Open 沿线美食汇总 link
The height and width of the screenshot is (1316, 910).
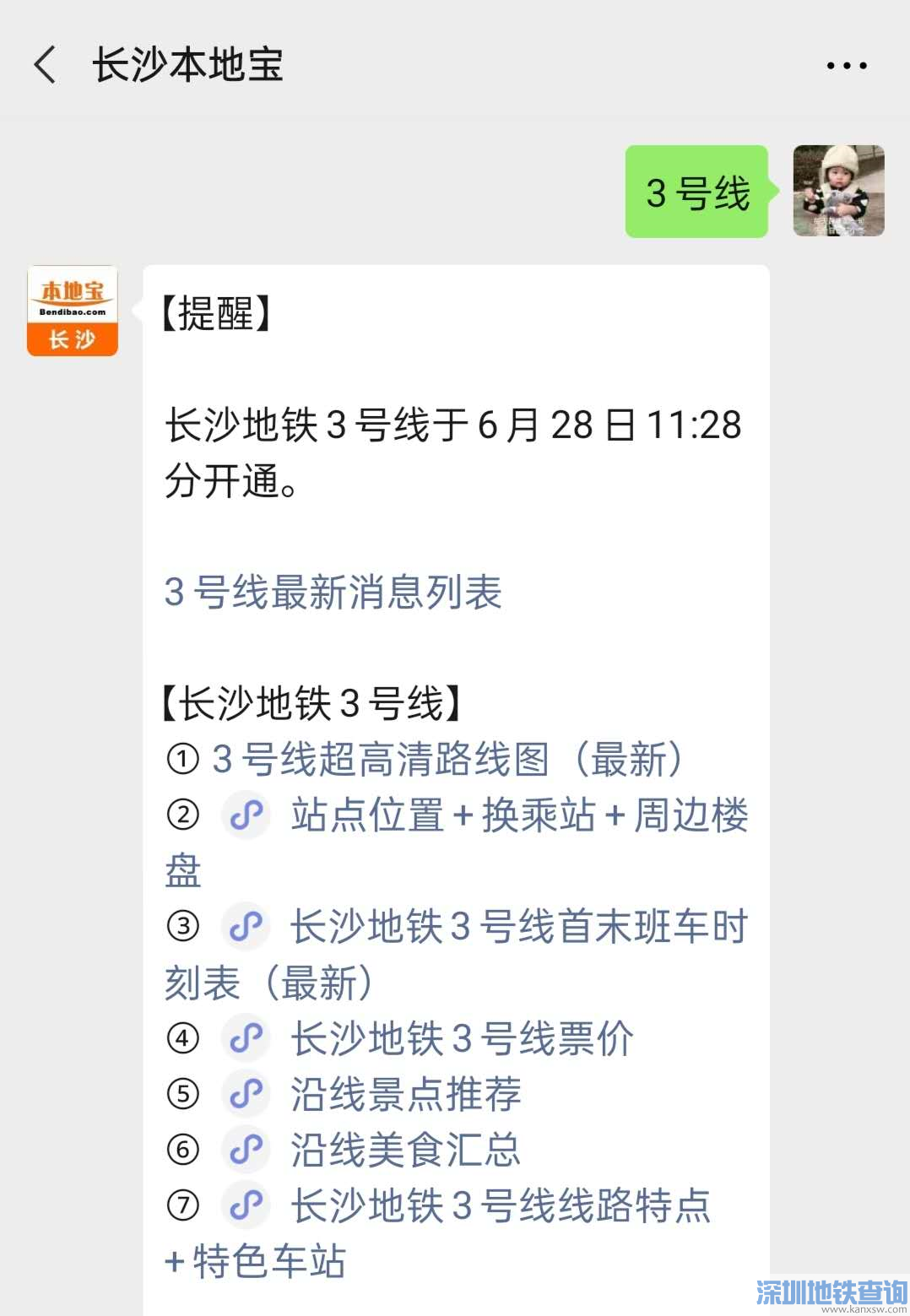pos(405,1150)
